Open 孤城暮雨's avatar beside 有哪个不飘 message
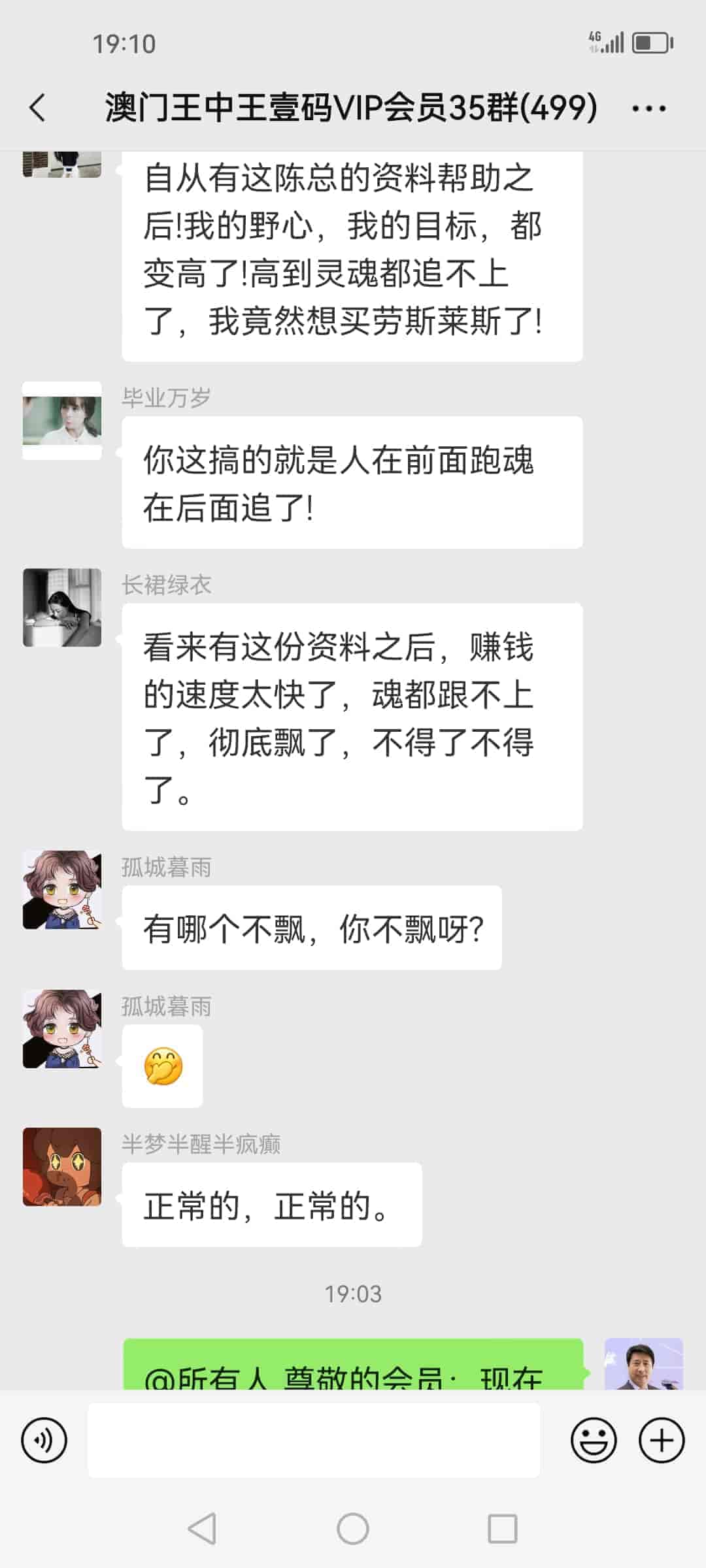The height and width of the screenshot is (1568, 706). [62, 890]
